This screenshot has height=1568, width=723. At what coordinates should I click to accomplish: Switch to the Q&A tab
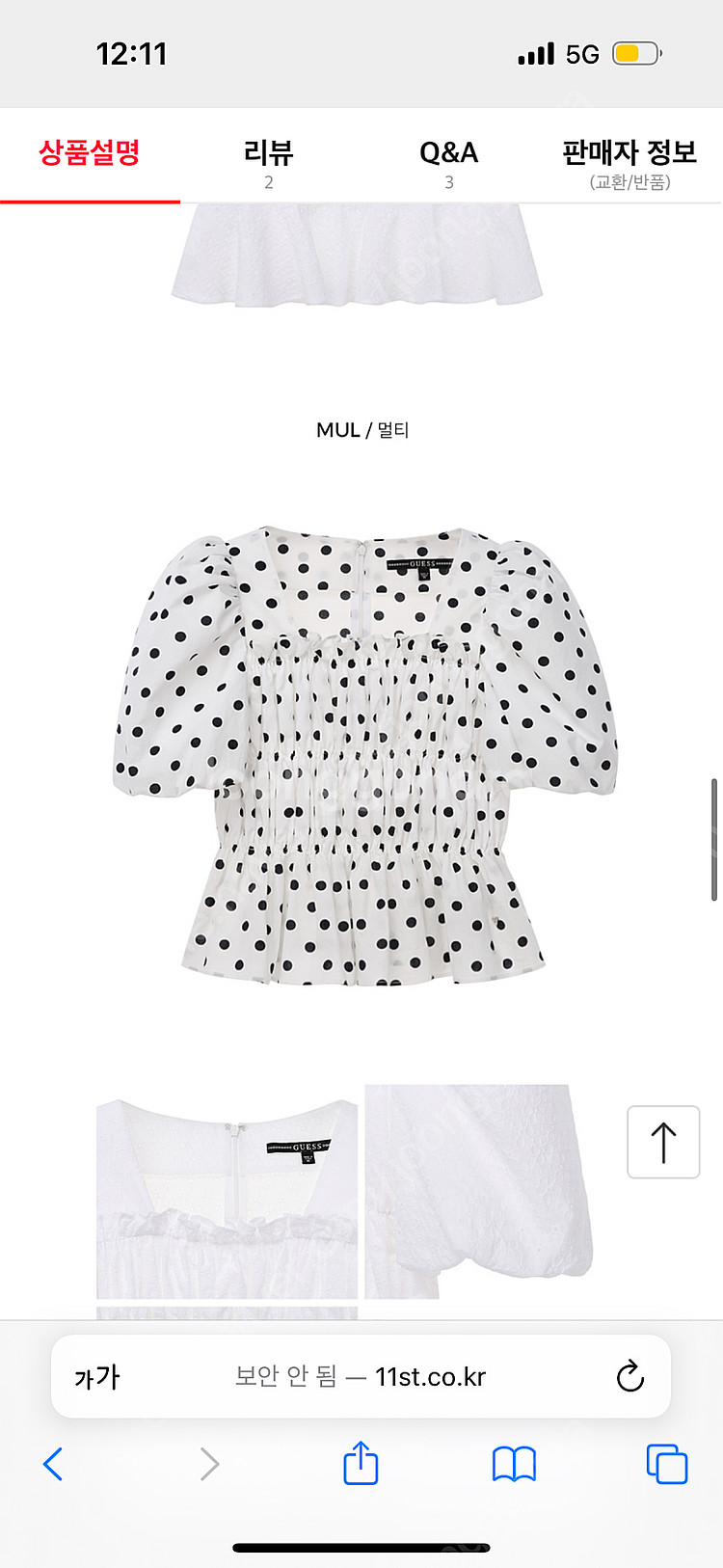coord(448,160)
